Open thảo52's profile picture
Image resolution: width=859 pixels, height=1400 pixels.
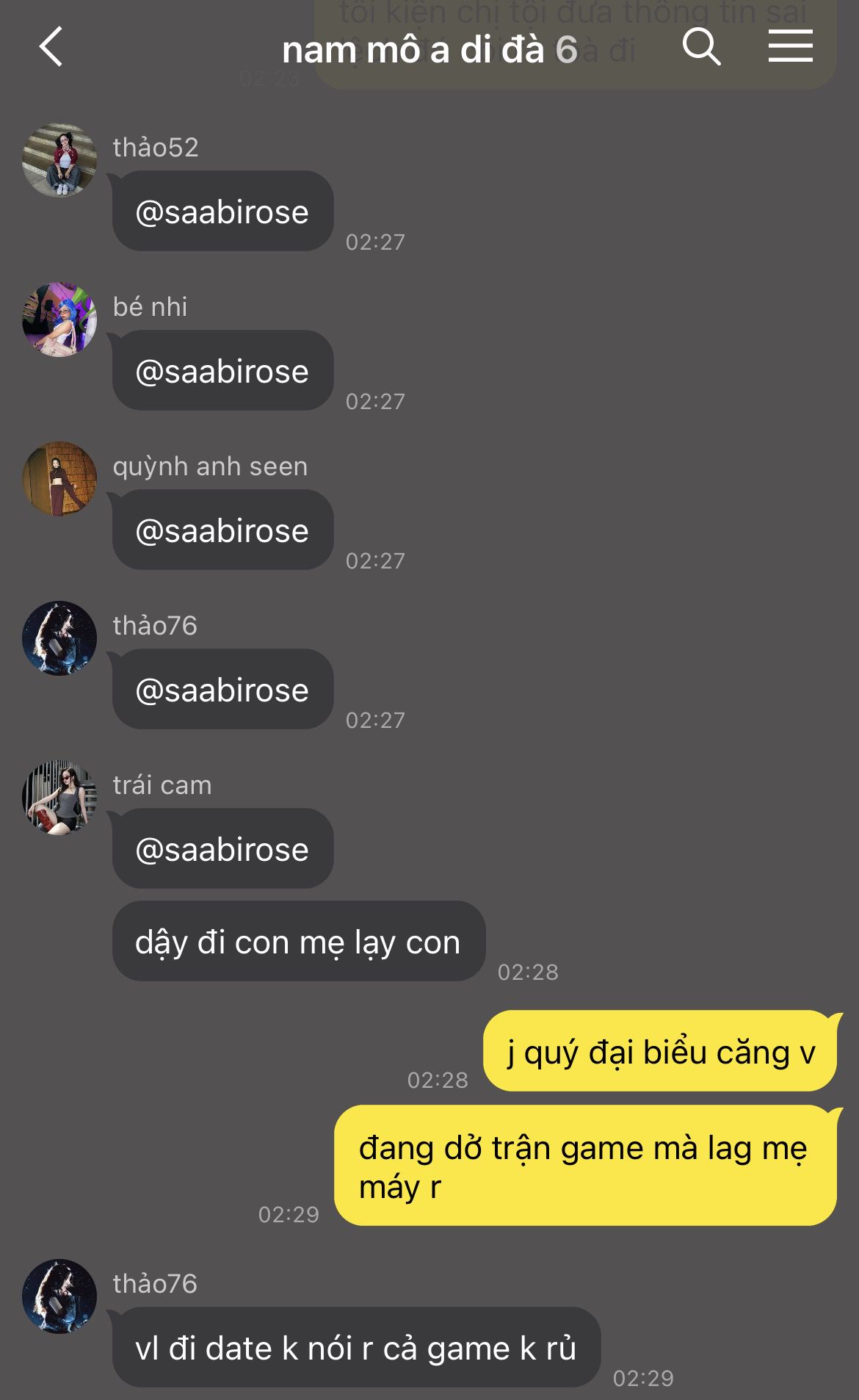pyautogui.click(x=59, y=160)
